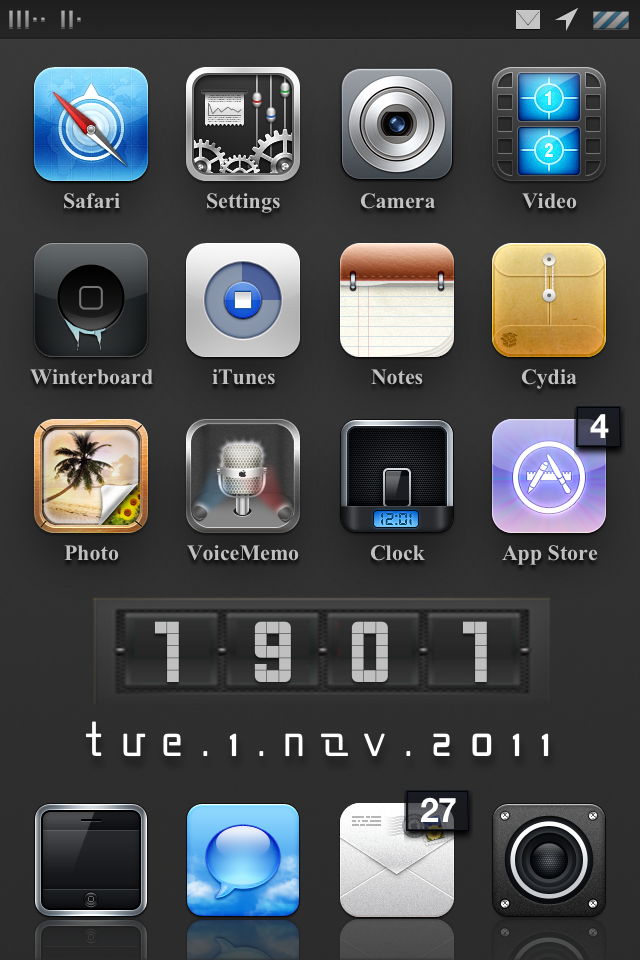
Task: Open App Store with 4 updates
Action: coord(549,476)
